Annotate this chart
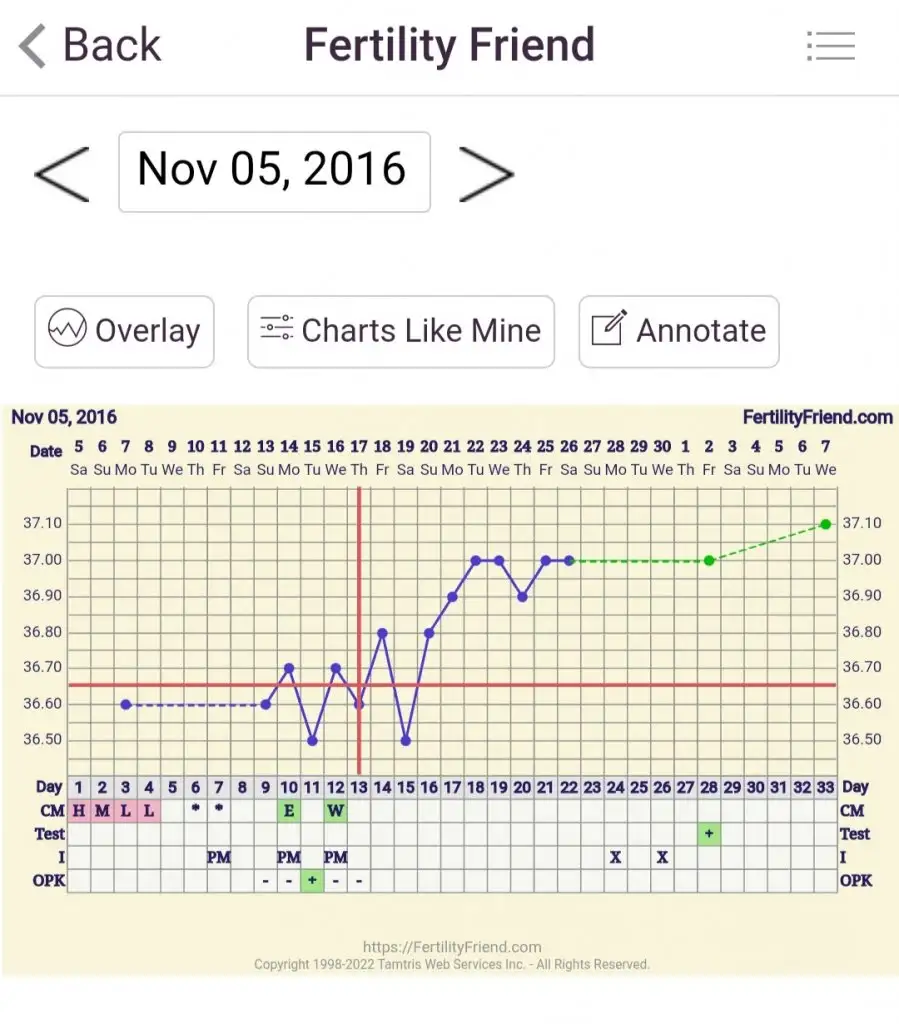 (679, 331)
